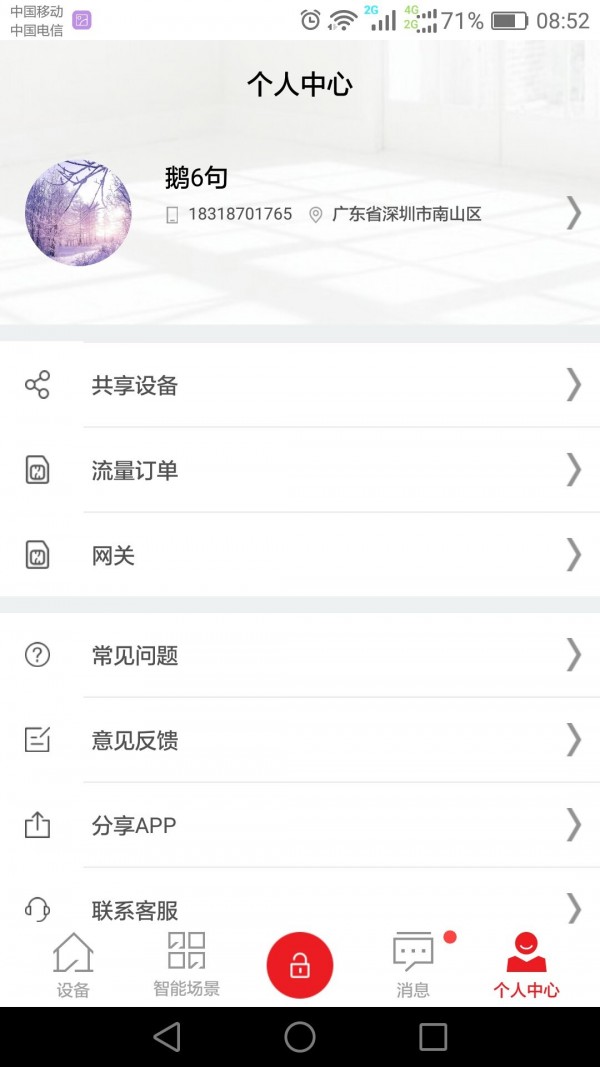This screenshot has width=600, height=1067.
Task: Go to the system home screen
Action: 300,1036
